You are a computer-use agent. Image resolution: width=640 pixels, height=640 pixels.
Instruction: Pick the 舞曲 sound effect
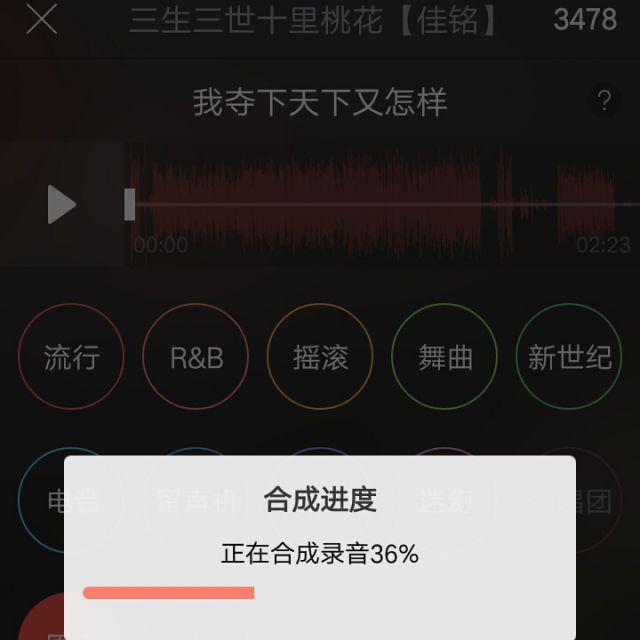pos(444,356)
